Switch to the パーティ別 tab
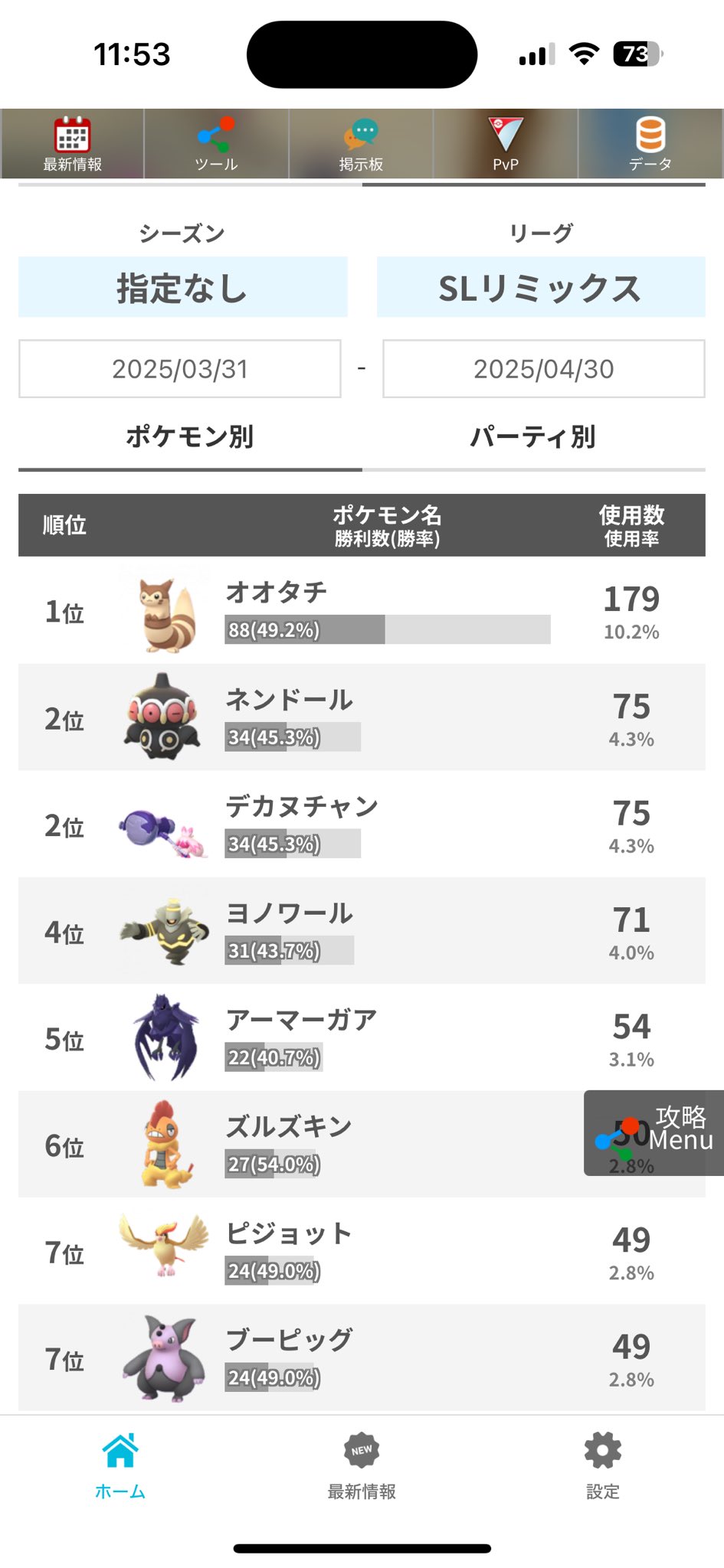Viewport: 724px width, 1568px height. 533,437
